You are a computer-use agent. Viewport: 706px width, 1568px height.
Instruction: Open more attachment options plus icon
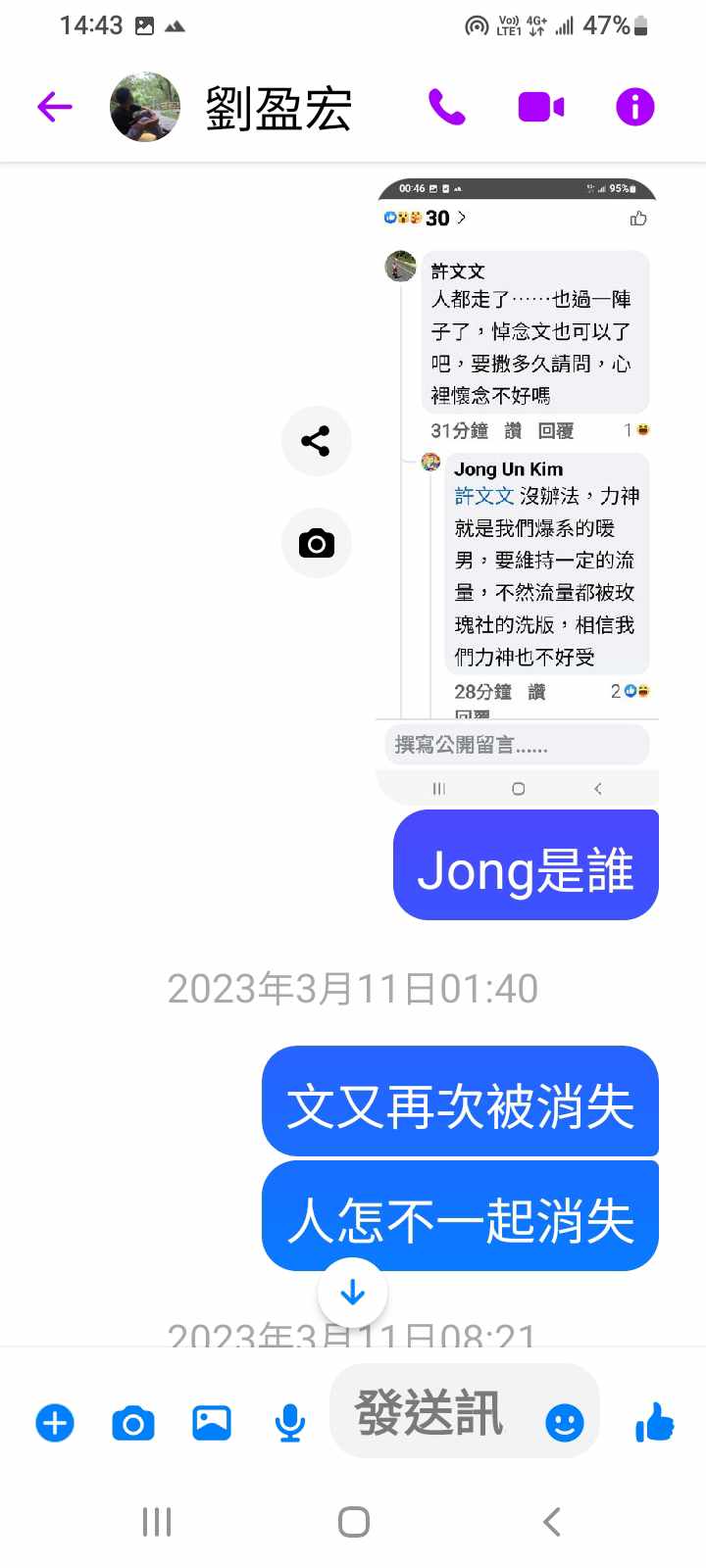55,1423
